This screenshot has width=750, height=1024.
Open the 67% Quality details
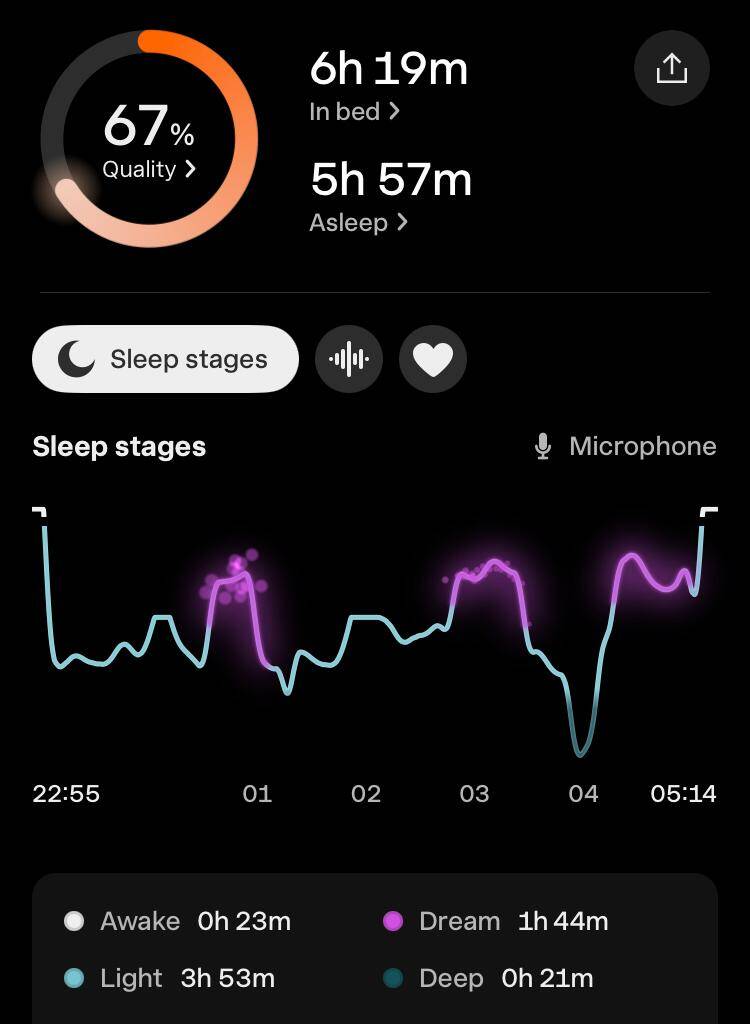[x=149, y=169]
